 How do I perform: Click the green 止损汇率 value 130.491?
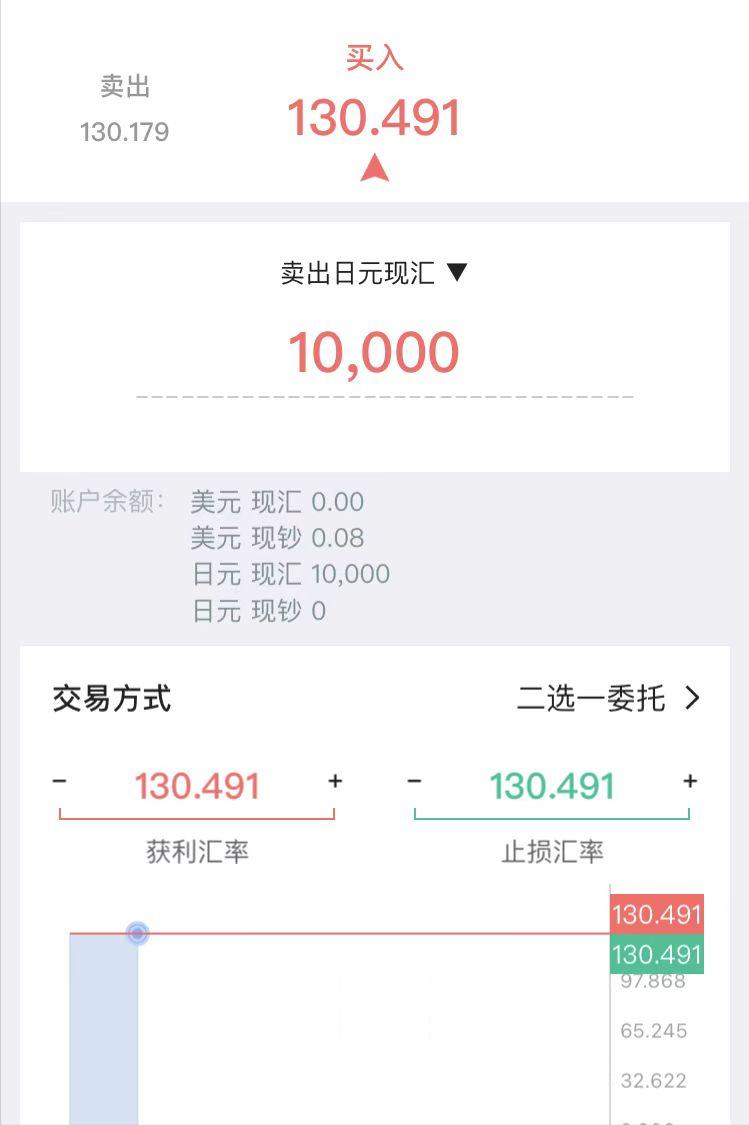coord(553,786)
